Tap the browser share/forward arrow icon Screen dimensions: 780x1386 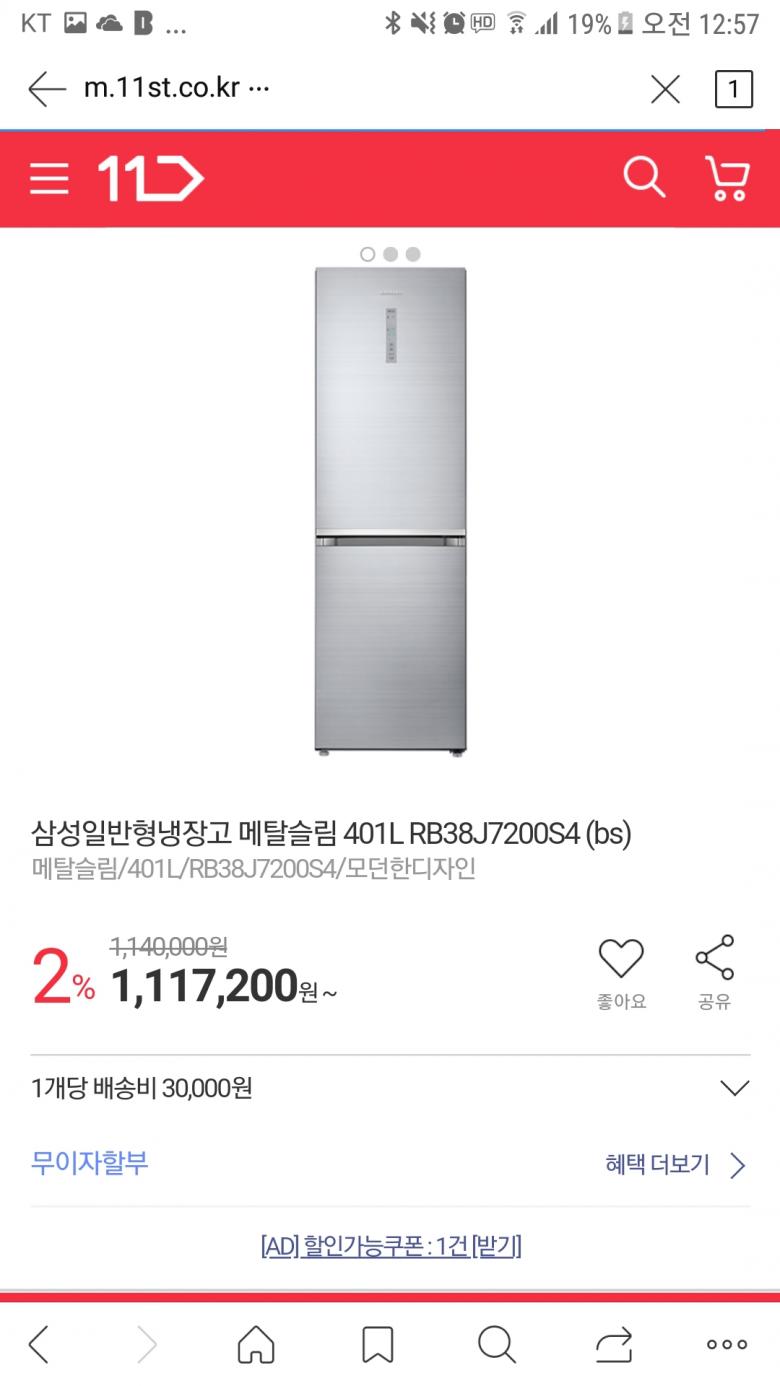(x=613, y=1344)
